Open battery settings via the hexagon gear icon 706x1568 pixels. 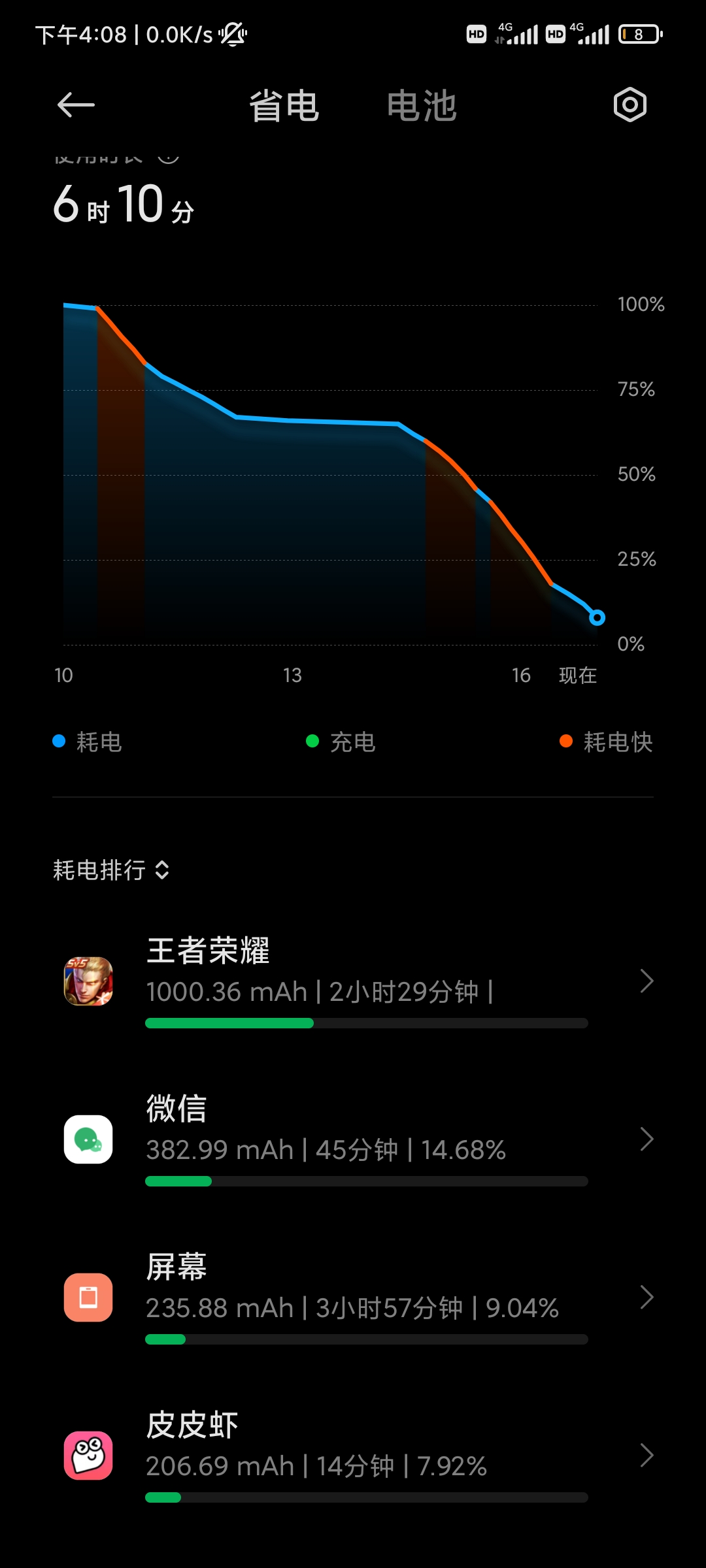click(630, 105)
